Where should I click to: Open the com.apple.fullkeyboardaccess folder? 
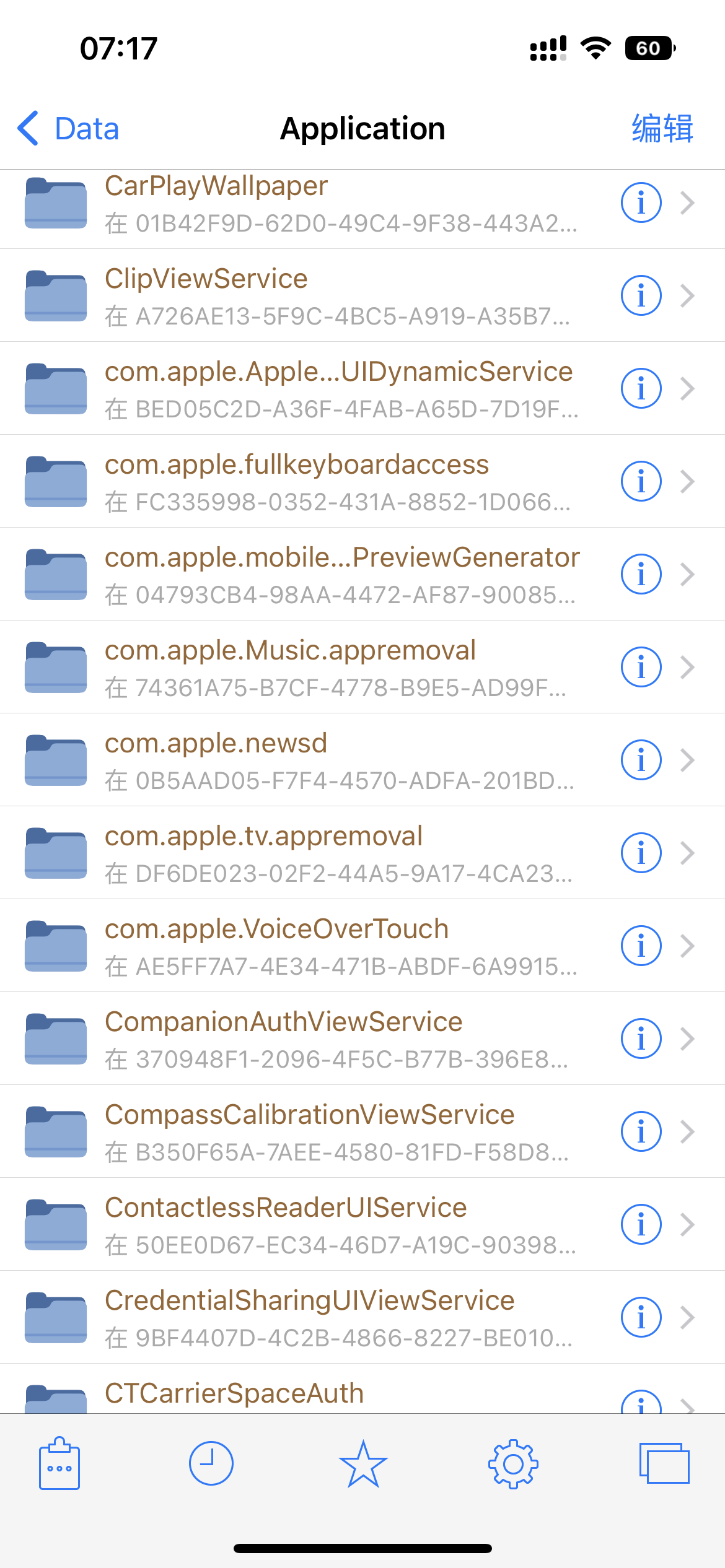[310, 481]
